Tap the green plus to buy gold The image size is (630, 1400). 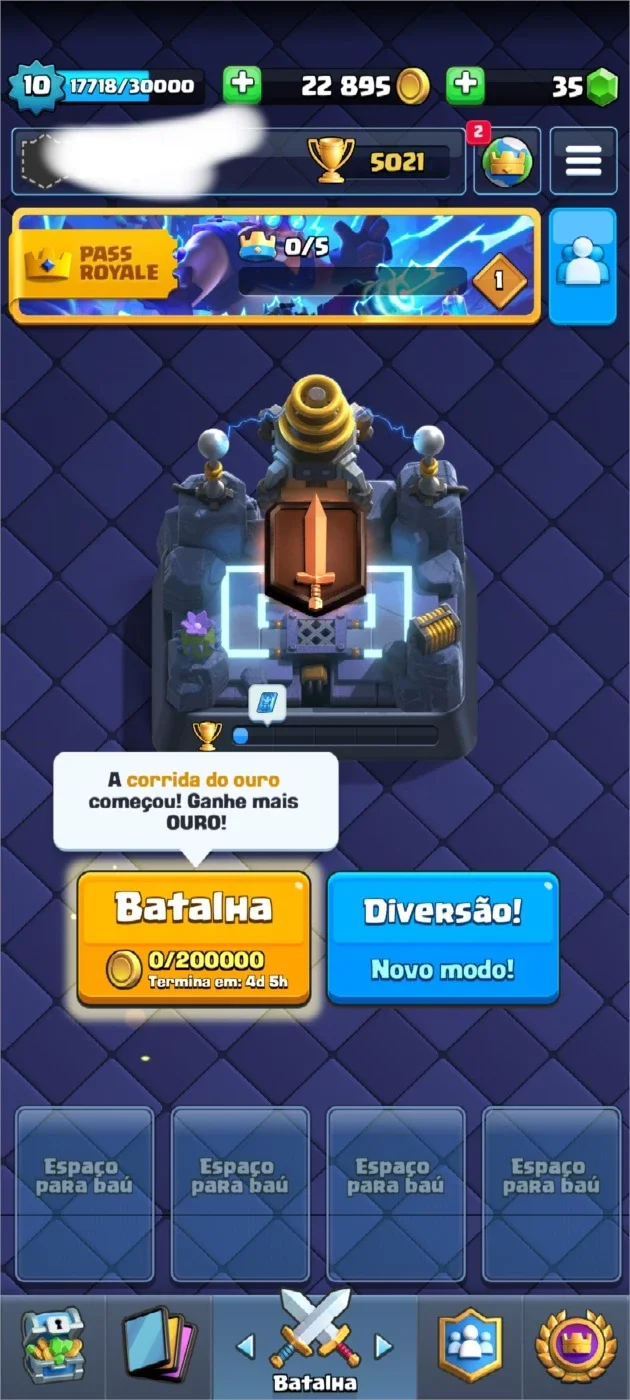241,85
